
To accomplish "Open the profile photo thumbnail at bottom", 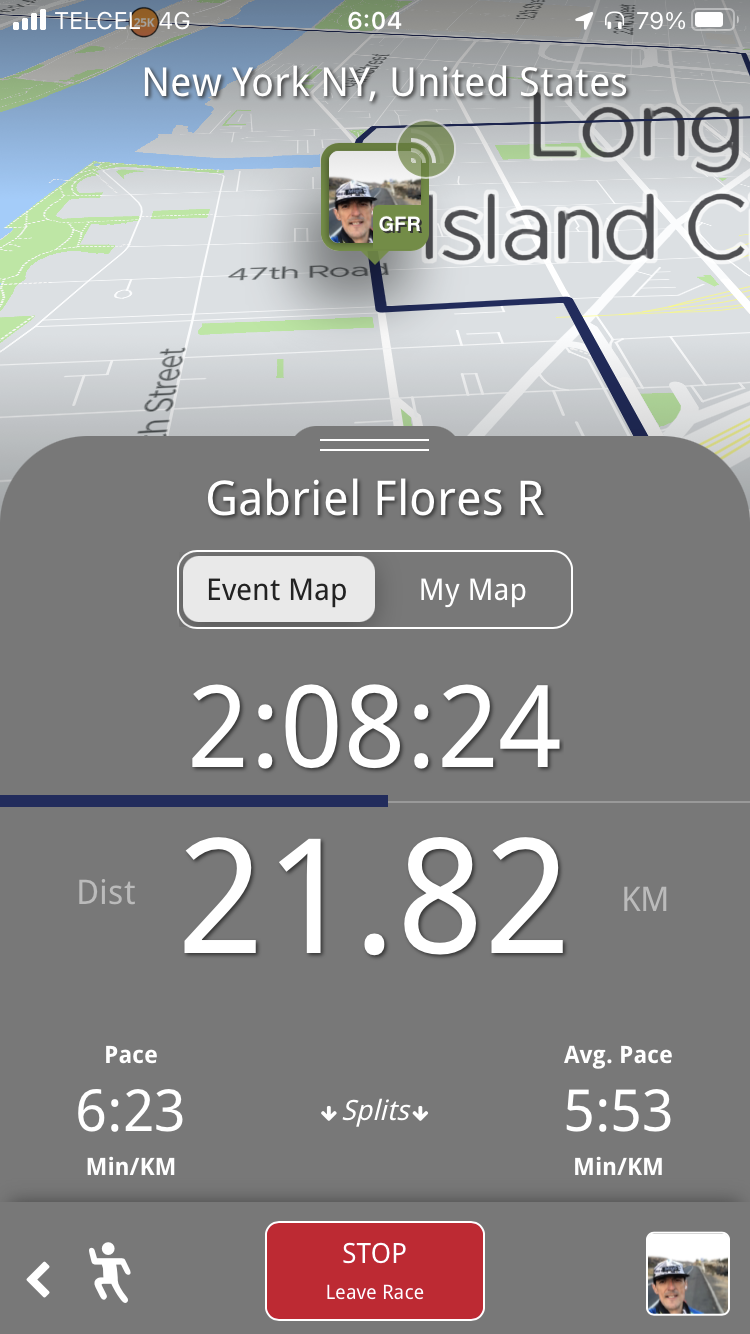I will 687,1272.
